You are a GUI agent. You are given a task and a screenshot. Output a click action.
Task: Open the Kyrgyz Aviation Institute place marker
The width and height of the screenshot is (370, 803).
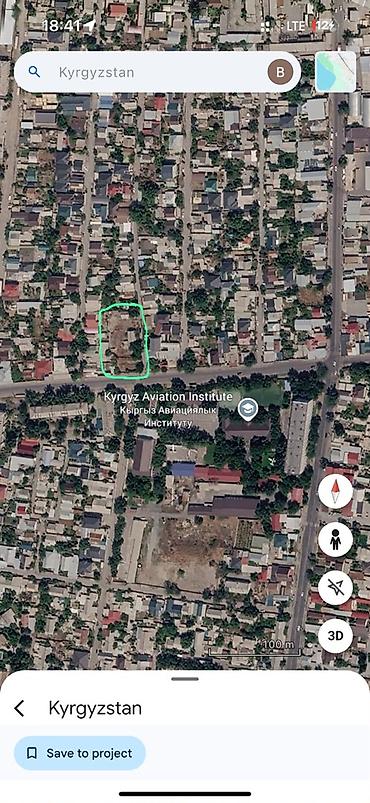[x=249, y=409]
